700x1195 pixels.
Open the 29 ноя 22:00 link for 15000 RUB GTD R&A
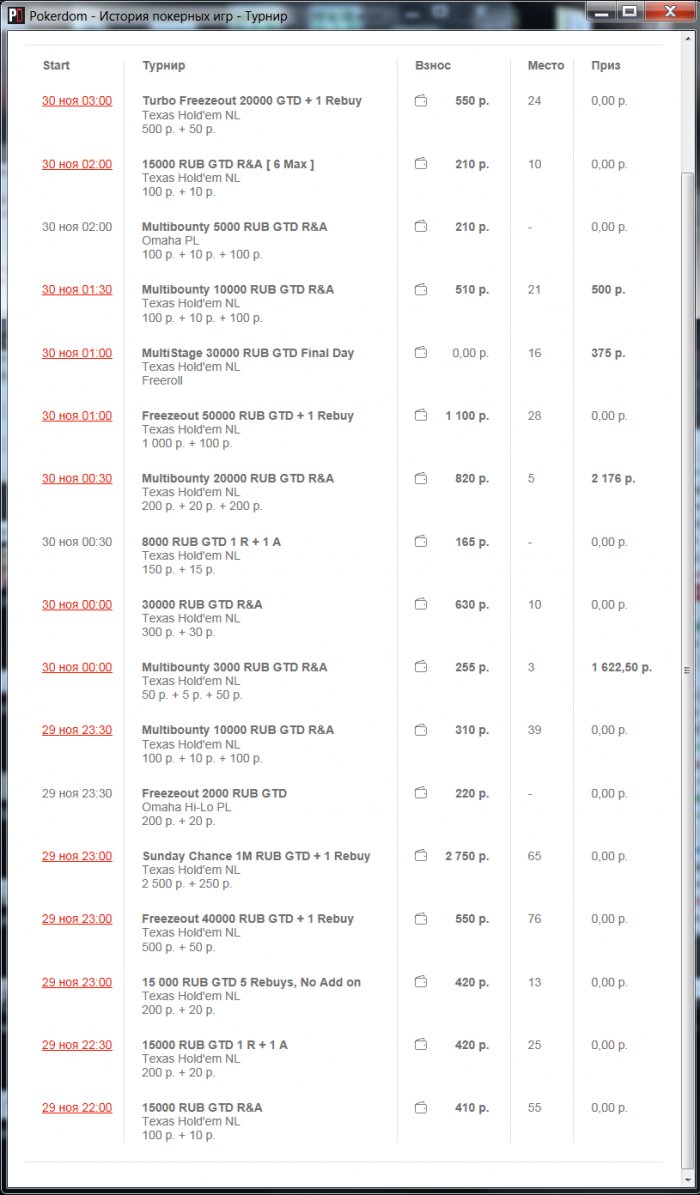tap(77, 1108)
